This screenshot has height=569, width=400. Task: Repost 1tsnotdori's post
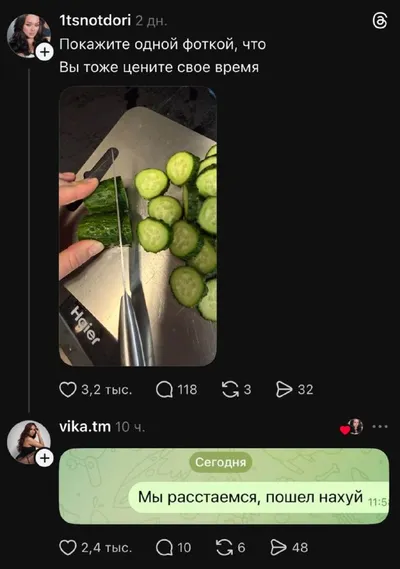[x=230, y=389]
